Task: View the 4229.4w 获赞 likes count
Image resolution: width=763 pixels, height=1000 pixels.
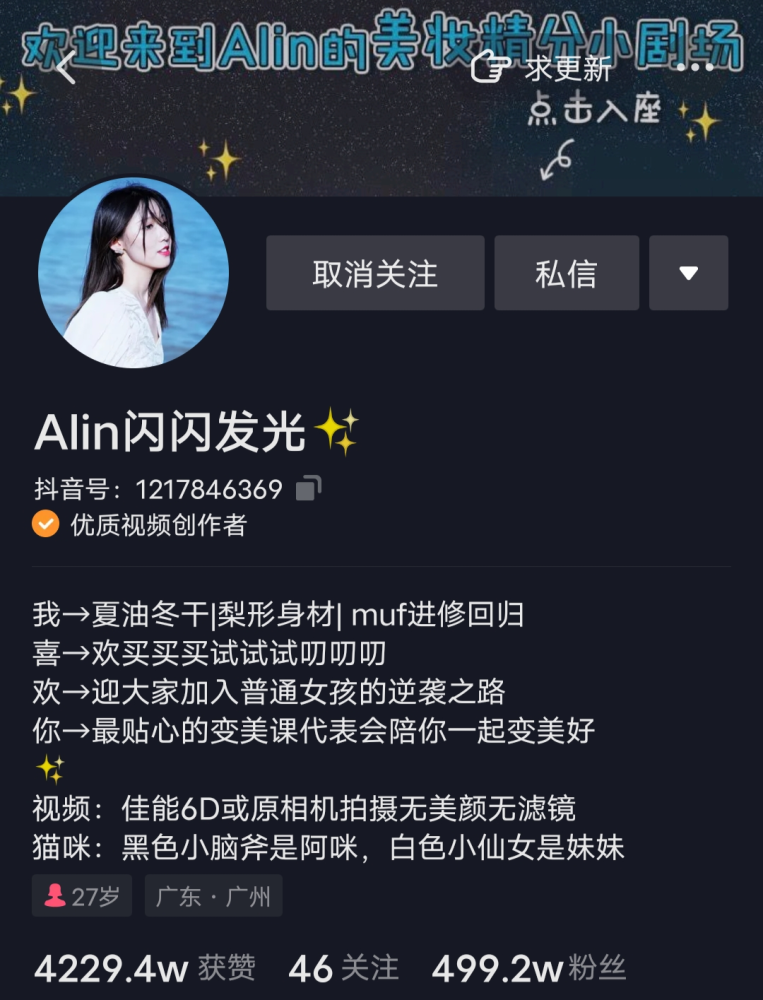Action: click(145, 968)
